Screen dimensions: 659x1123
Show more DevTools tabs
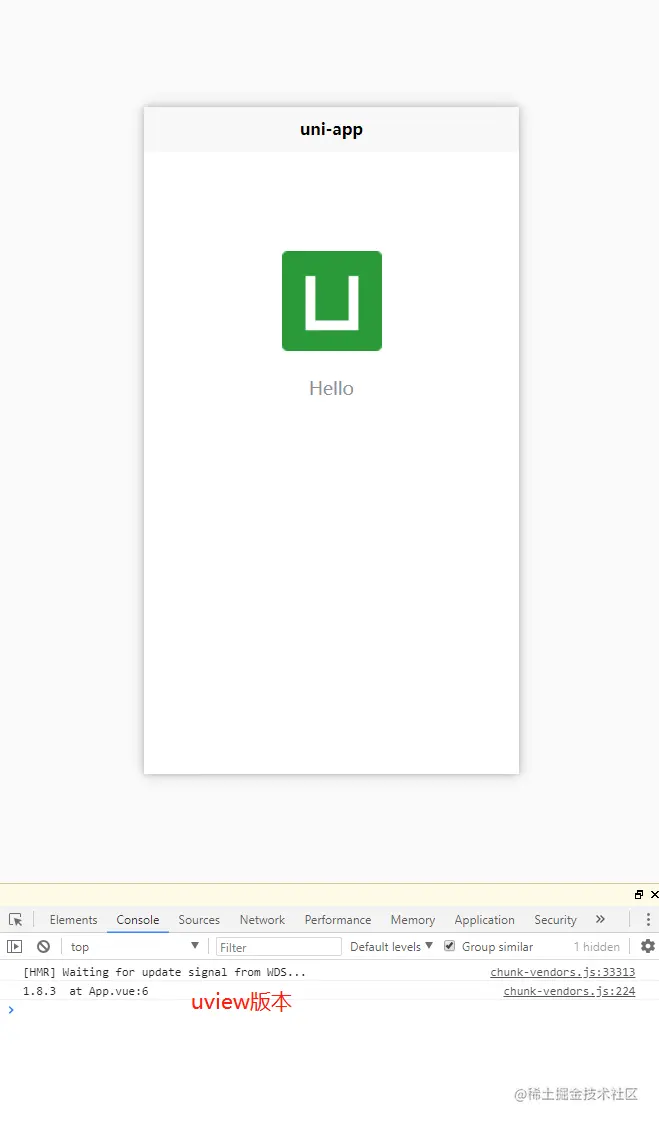(x=600, y=920)
